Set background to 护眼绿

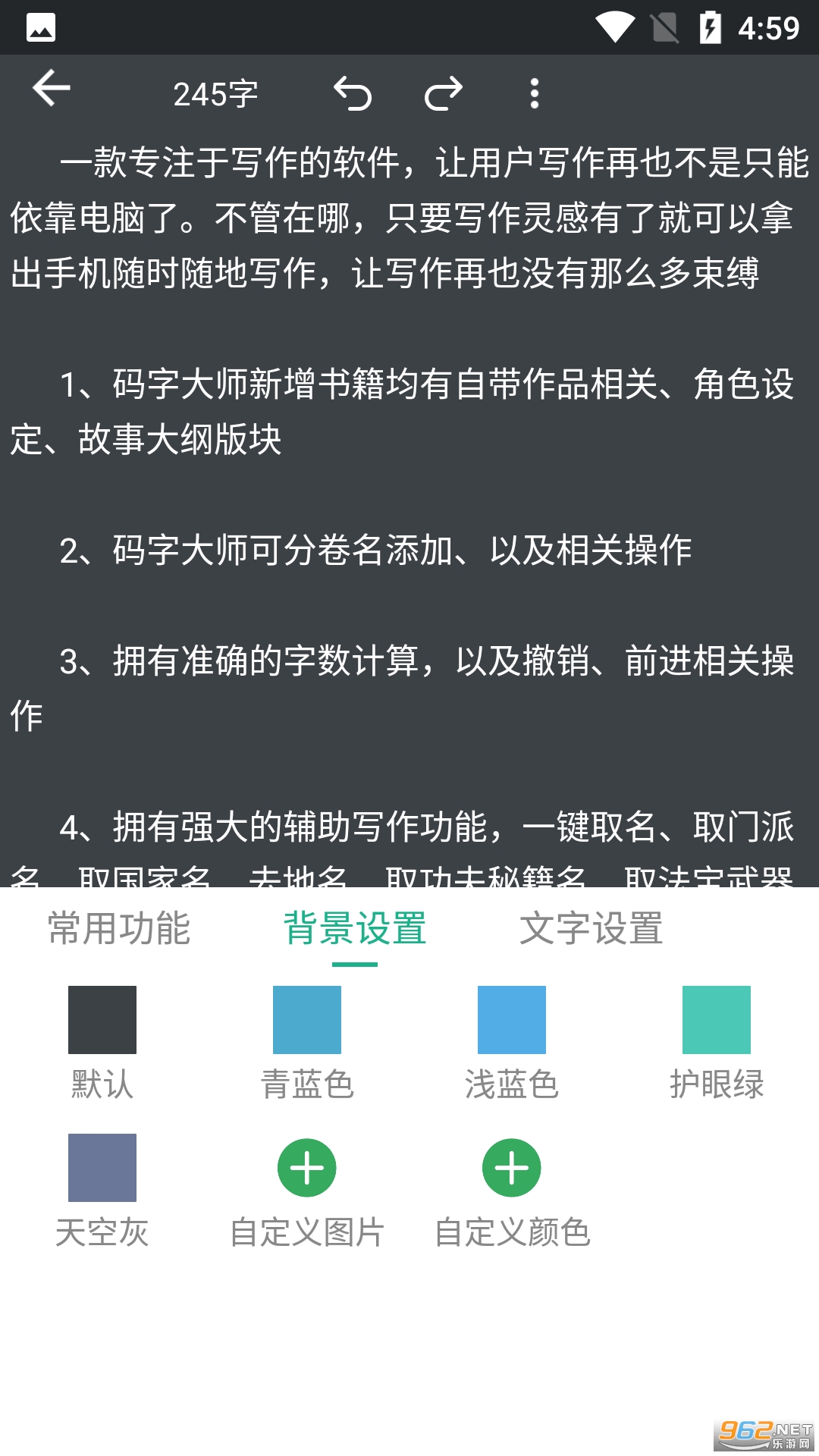(x=717, y=1020)
